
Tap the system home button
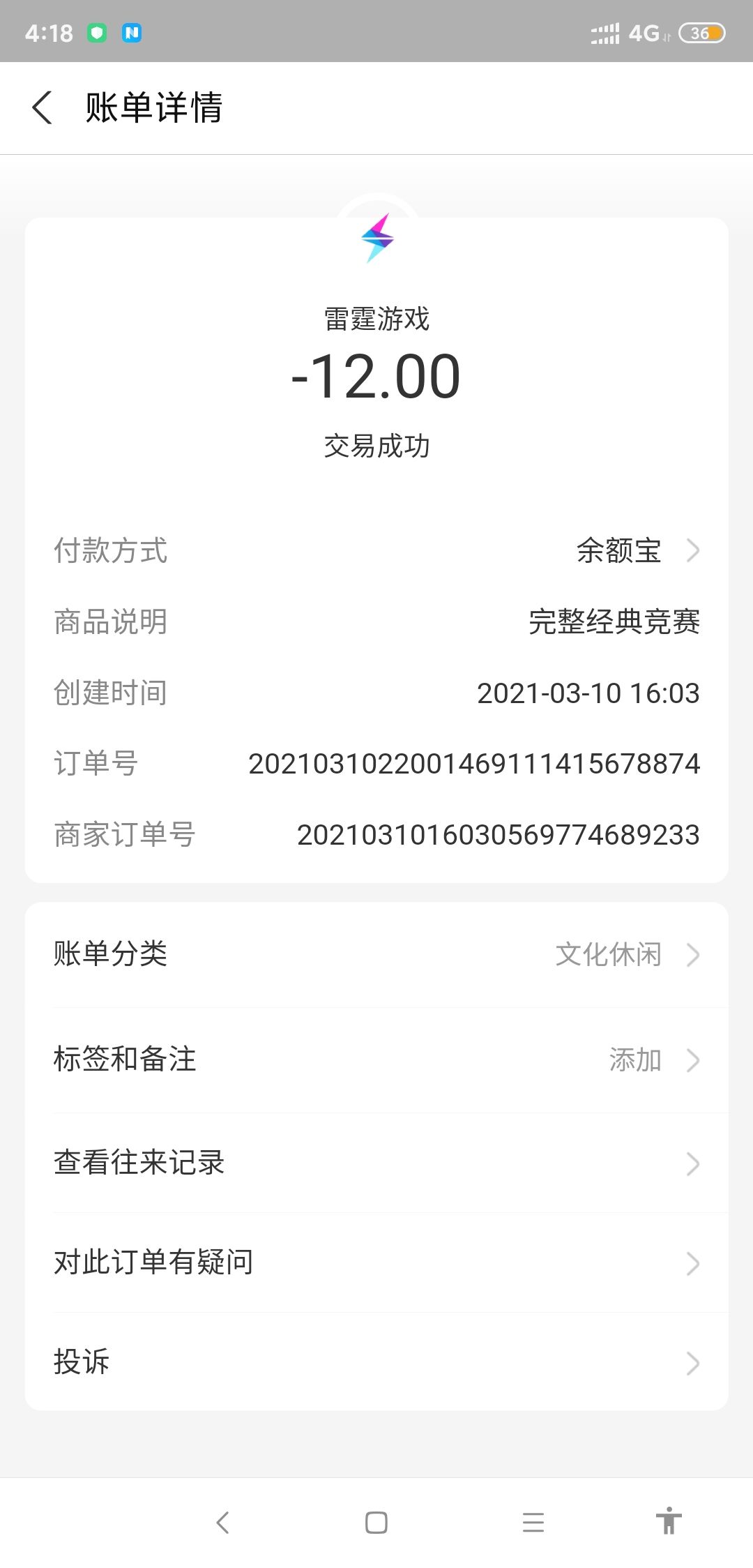pos(376,1522)
